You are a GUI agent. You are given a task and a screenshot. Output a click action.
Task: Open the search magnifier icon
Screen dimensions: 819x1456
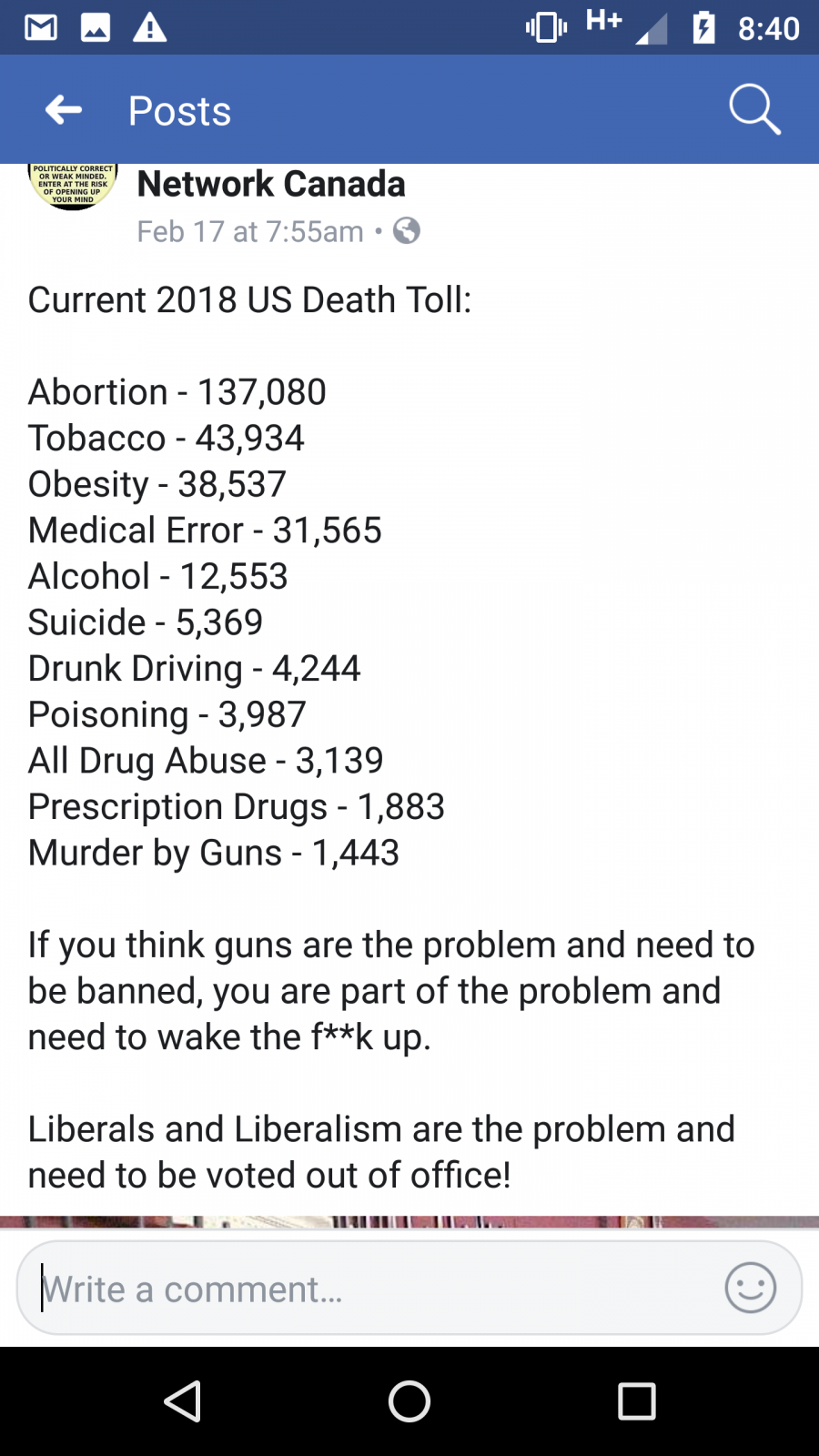tap(754, 110)
